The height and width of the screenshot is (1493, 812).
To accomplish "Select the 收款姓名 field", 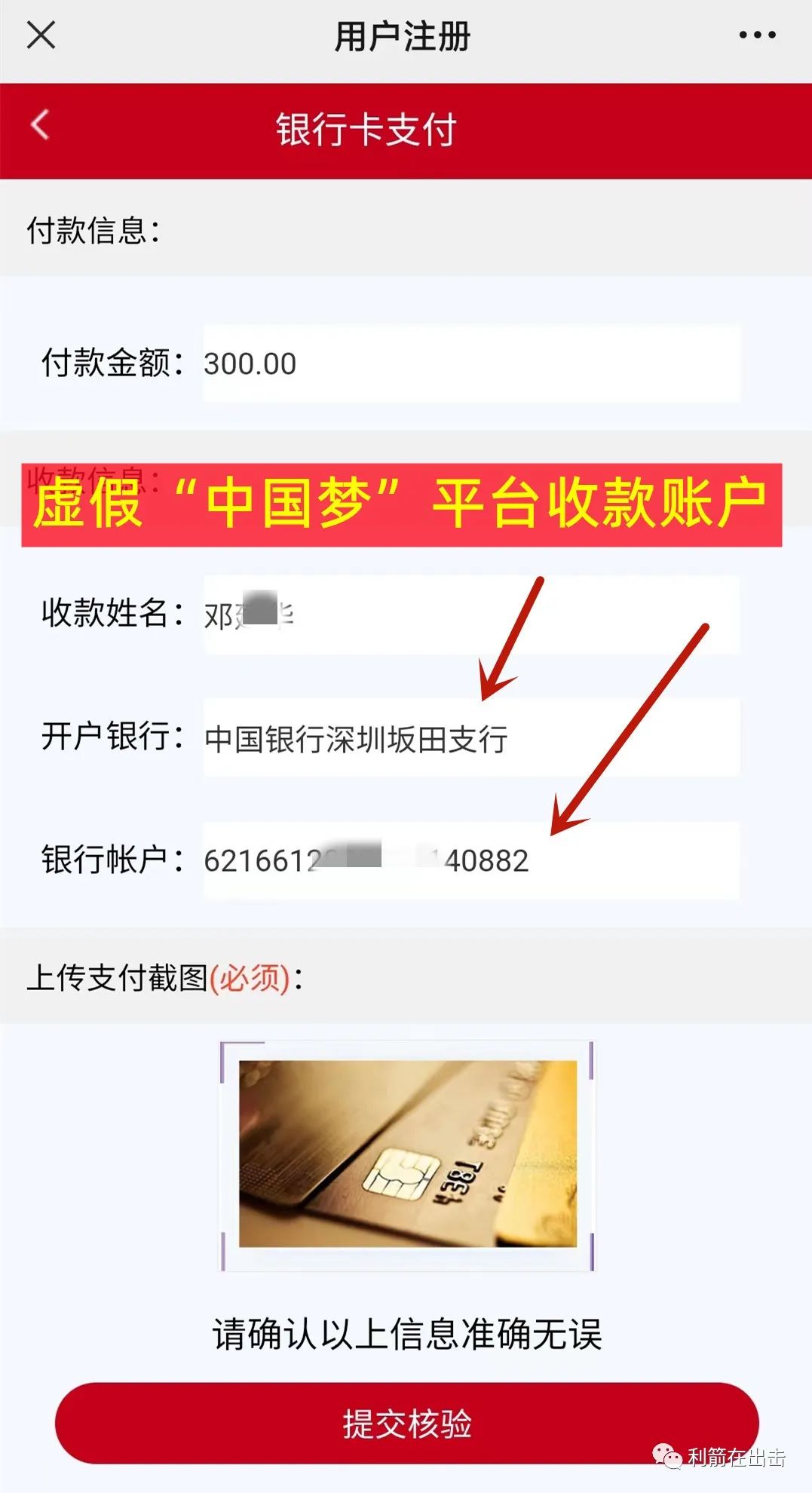I will click(x=471, y=615).
